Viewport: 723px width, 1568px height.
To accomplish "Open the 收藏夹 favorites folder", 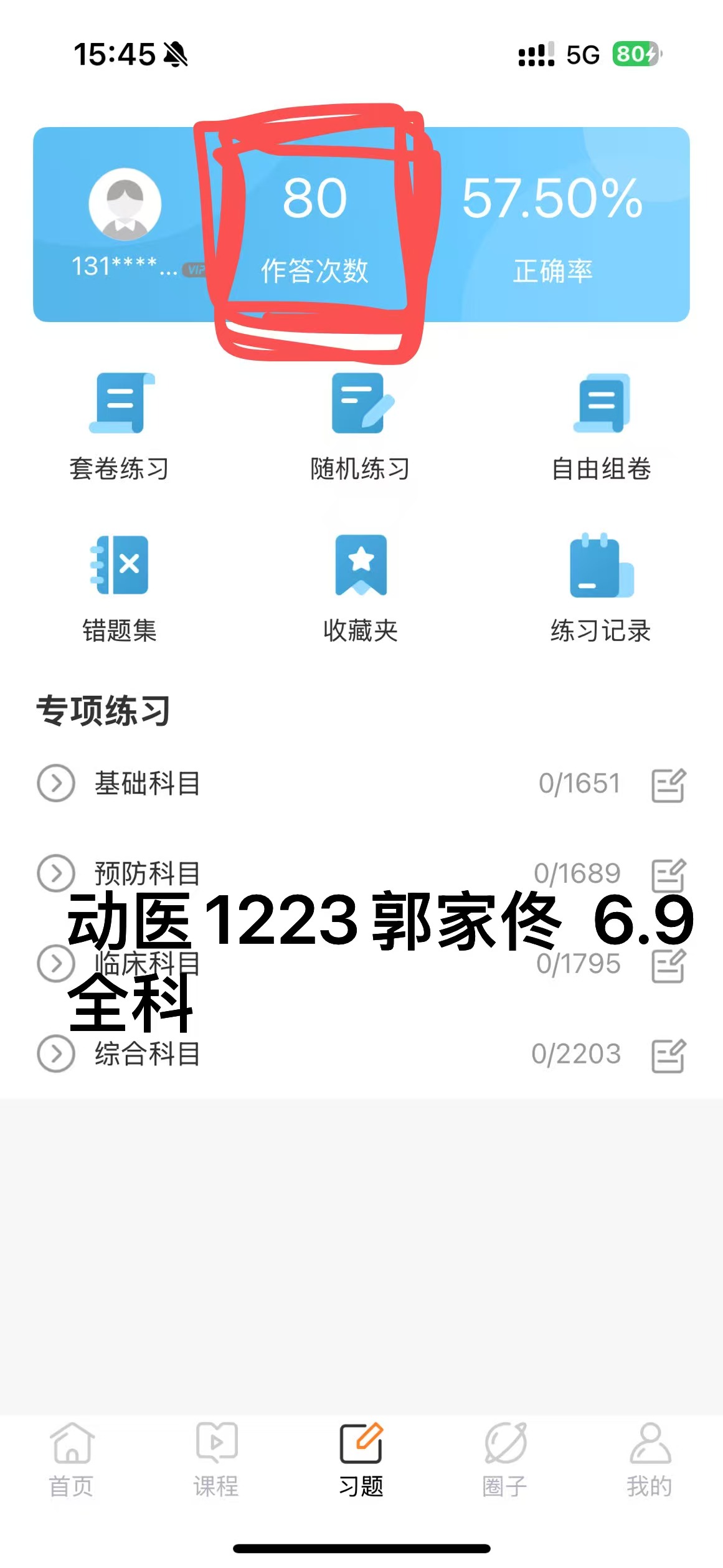I will pos(361,588).
